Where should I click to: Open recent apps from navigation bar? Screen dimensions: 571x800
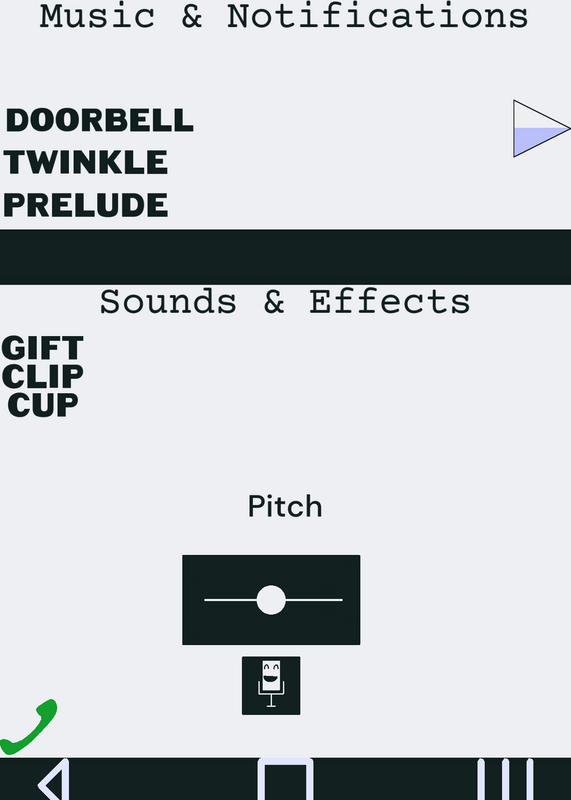coord(505,780)
